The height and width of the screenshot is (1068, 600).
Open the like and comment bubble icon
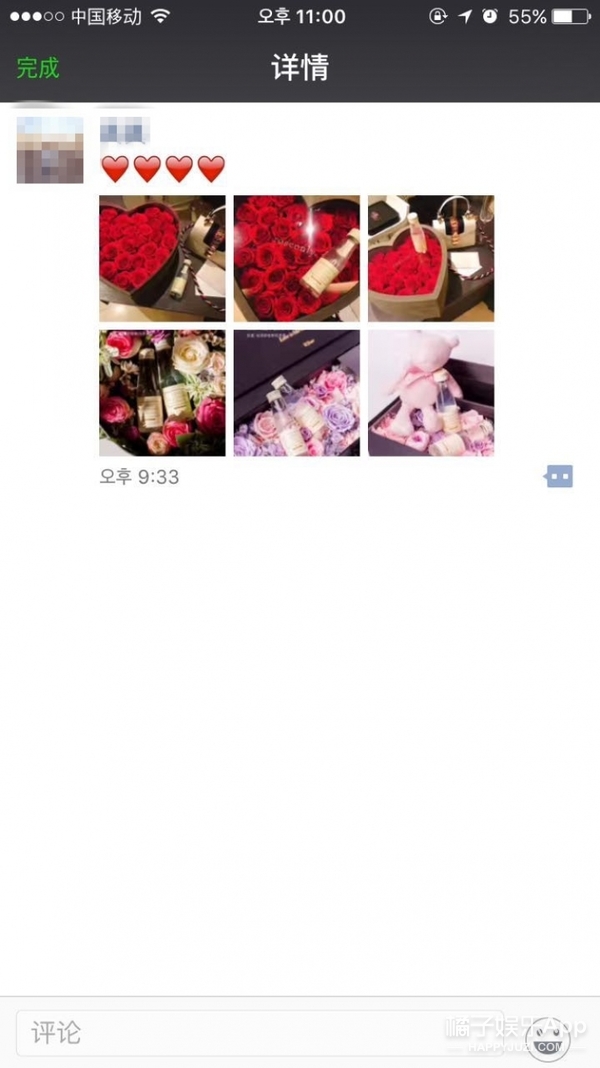point(559,477)
